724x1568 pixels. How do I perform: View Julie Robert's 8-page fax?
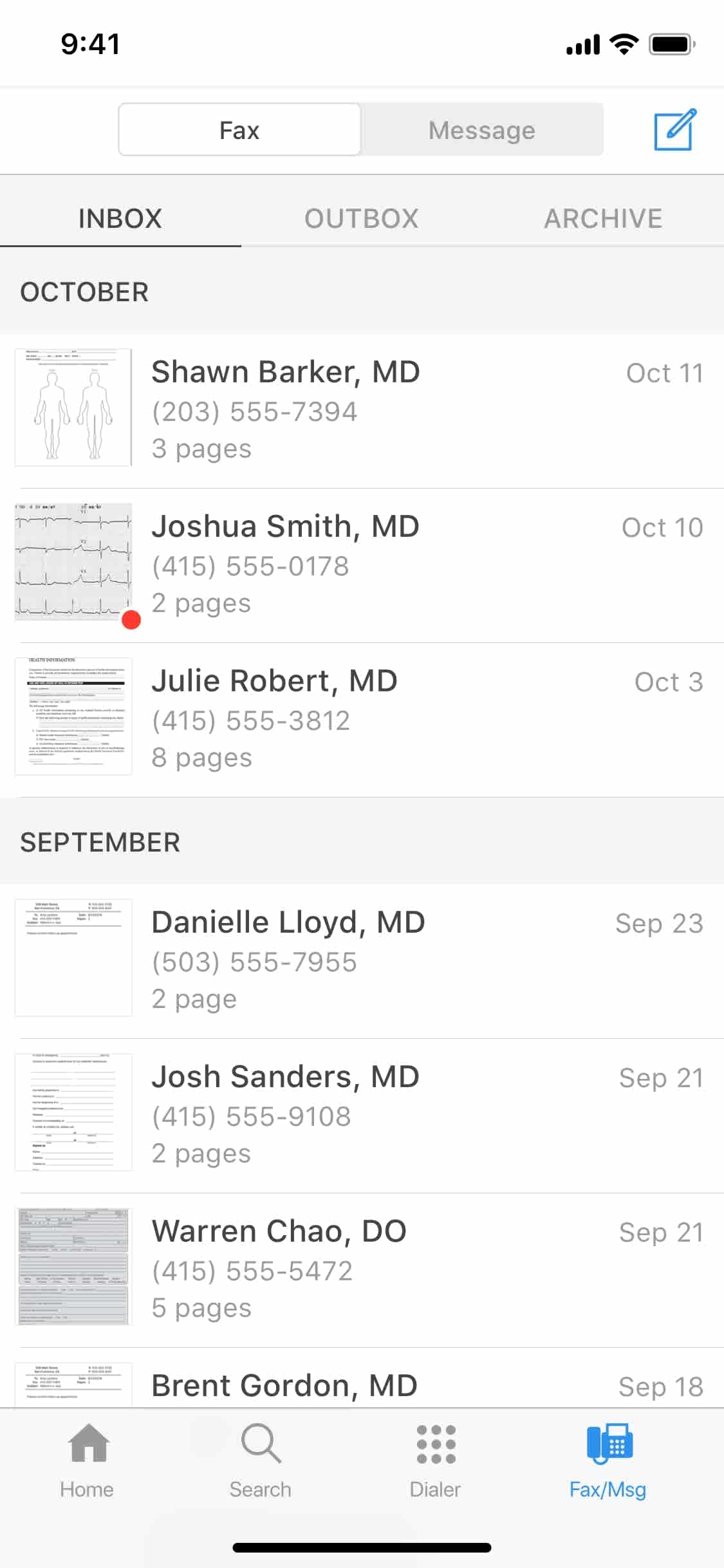coord(362,720)
